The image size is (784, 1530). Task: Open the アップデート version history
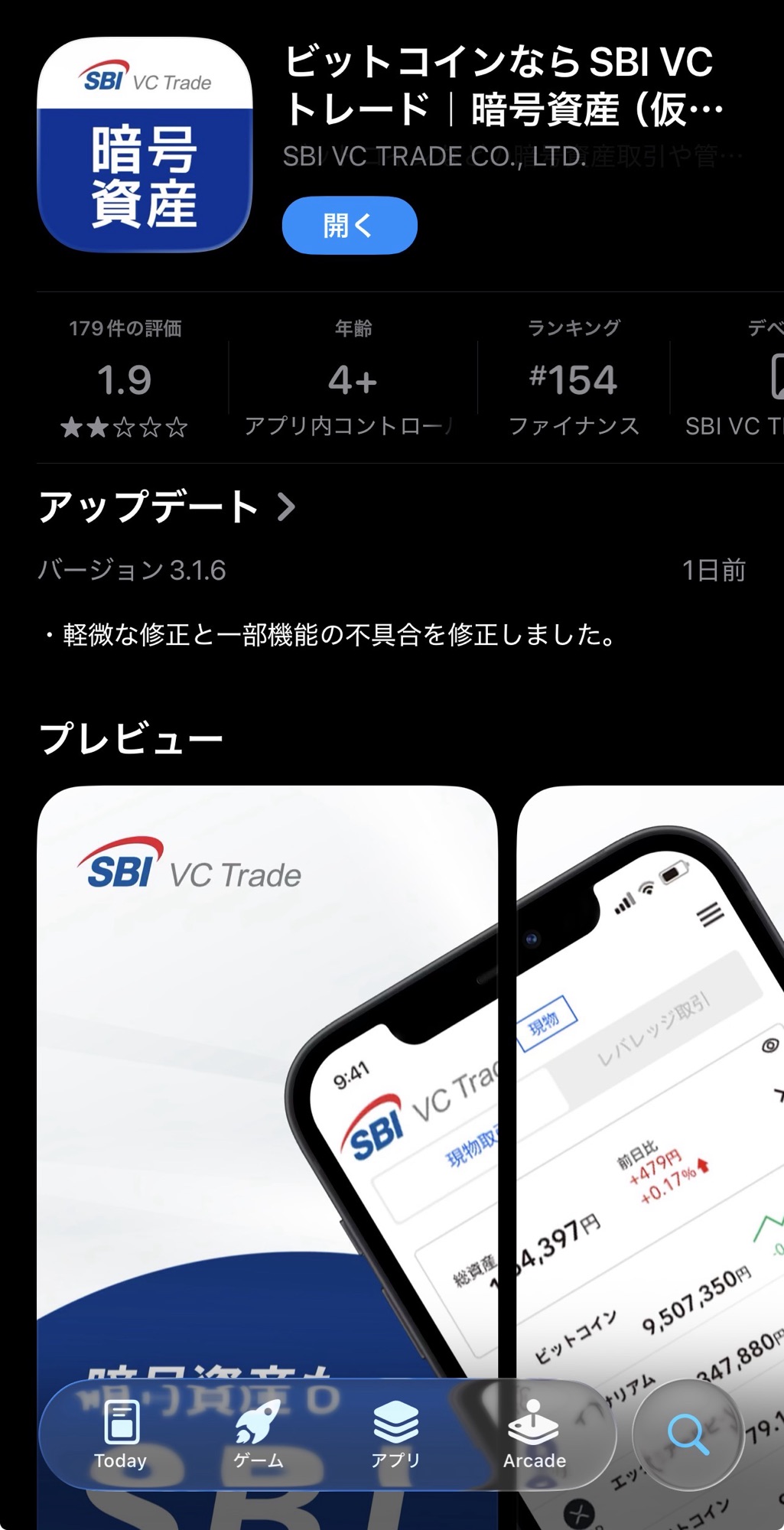[167, 506]
